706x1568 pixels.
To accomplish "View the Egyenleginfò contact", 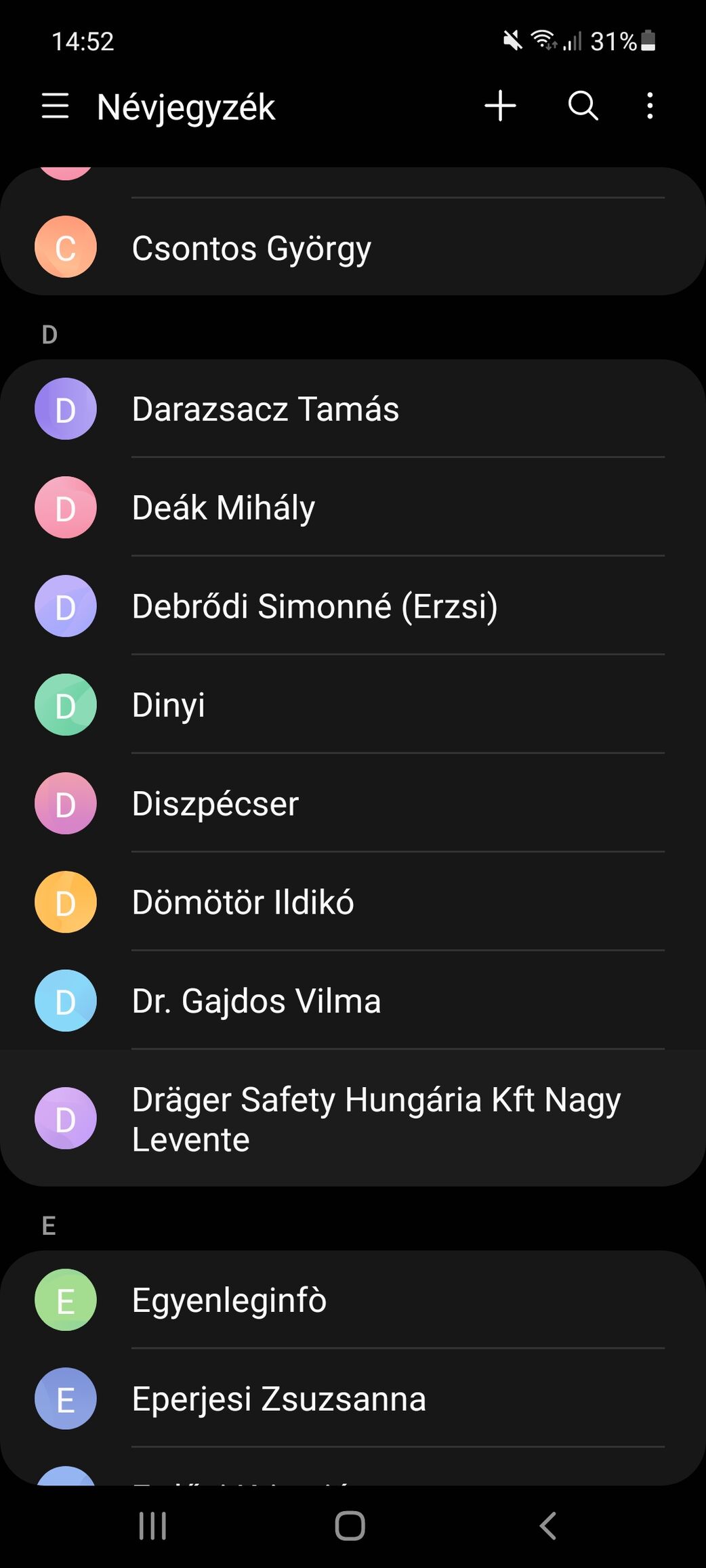I will pos(353,1300).
